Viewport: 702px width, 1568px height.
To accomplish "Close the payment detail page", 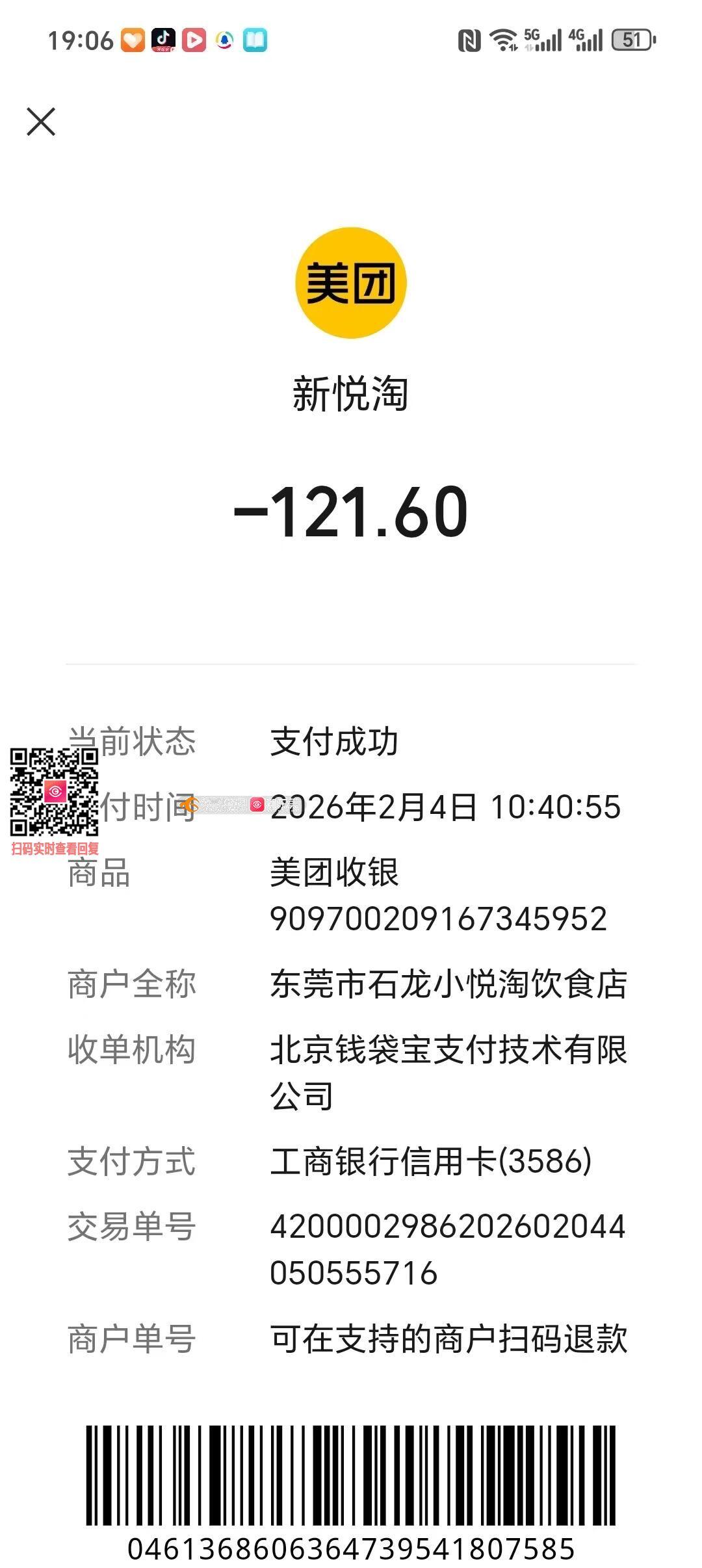I will point(41,122).
